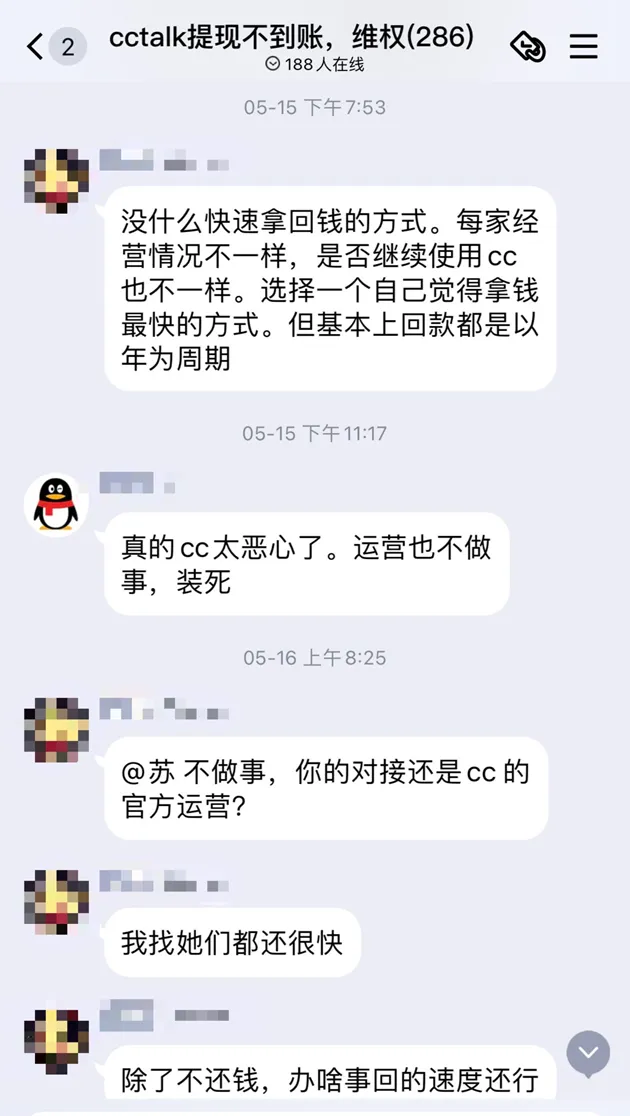Jump to latest messages with down arrow
The height and width of the screenshot is (1116, 630).
point(588,1053)
